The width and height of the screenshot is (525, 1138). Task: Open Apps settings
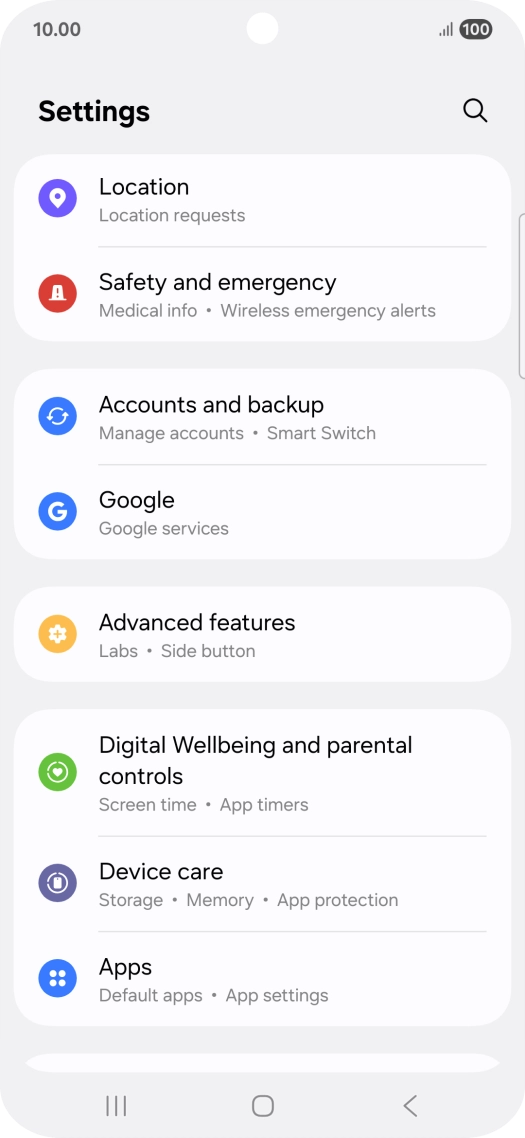[262, 979]
